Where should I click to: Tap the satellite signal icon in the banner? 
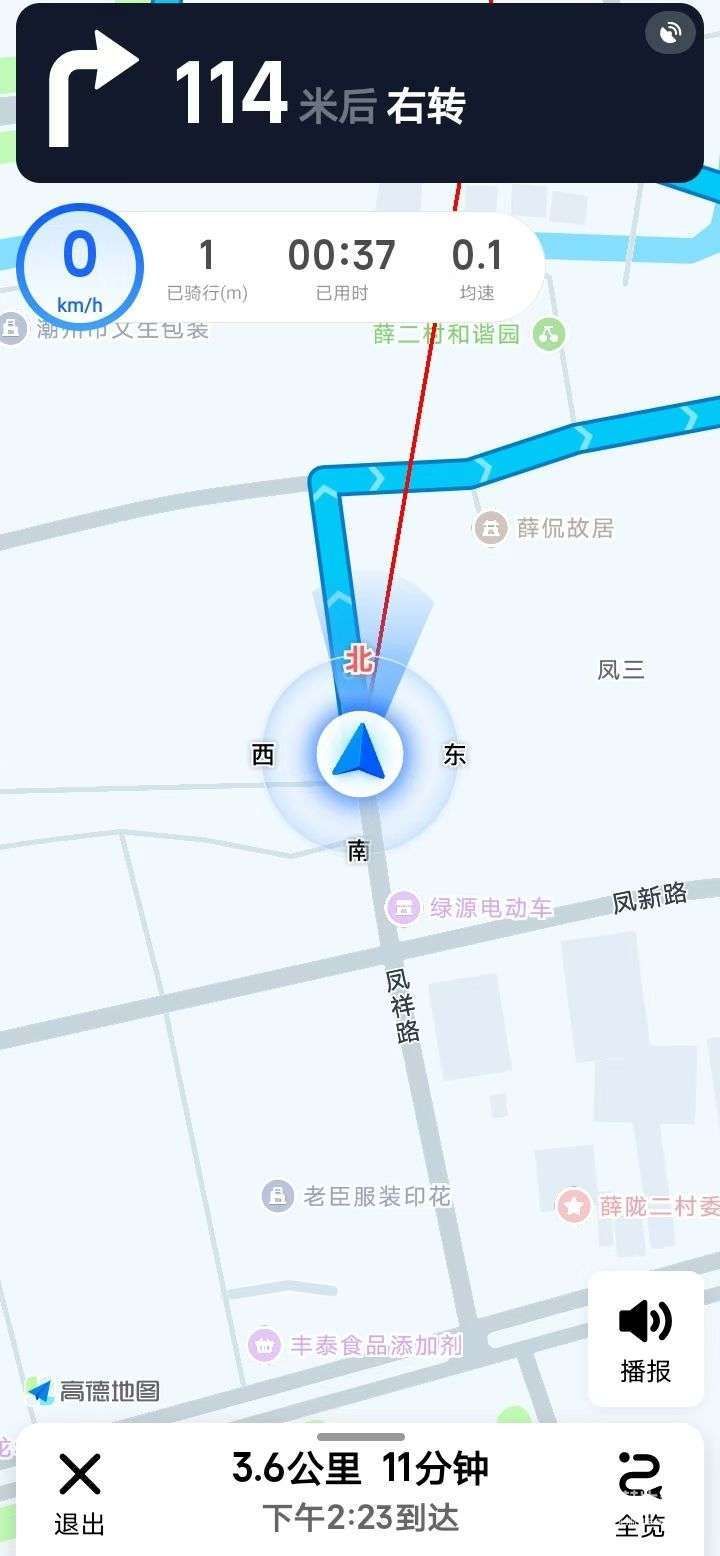[x=670, y=33]
